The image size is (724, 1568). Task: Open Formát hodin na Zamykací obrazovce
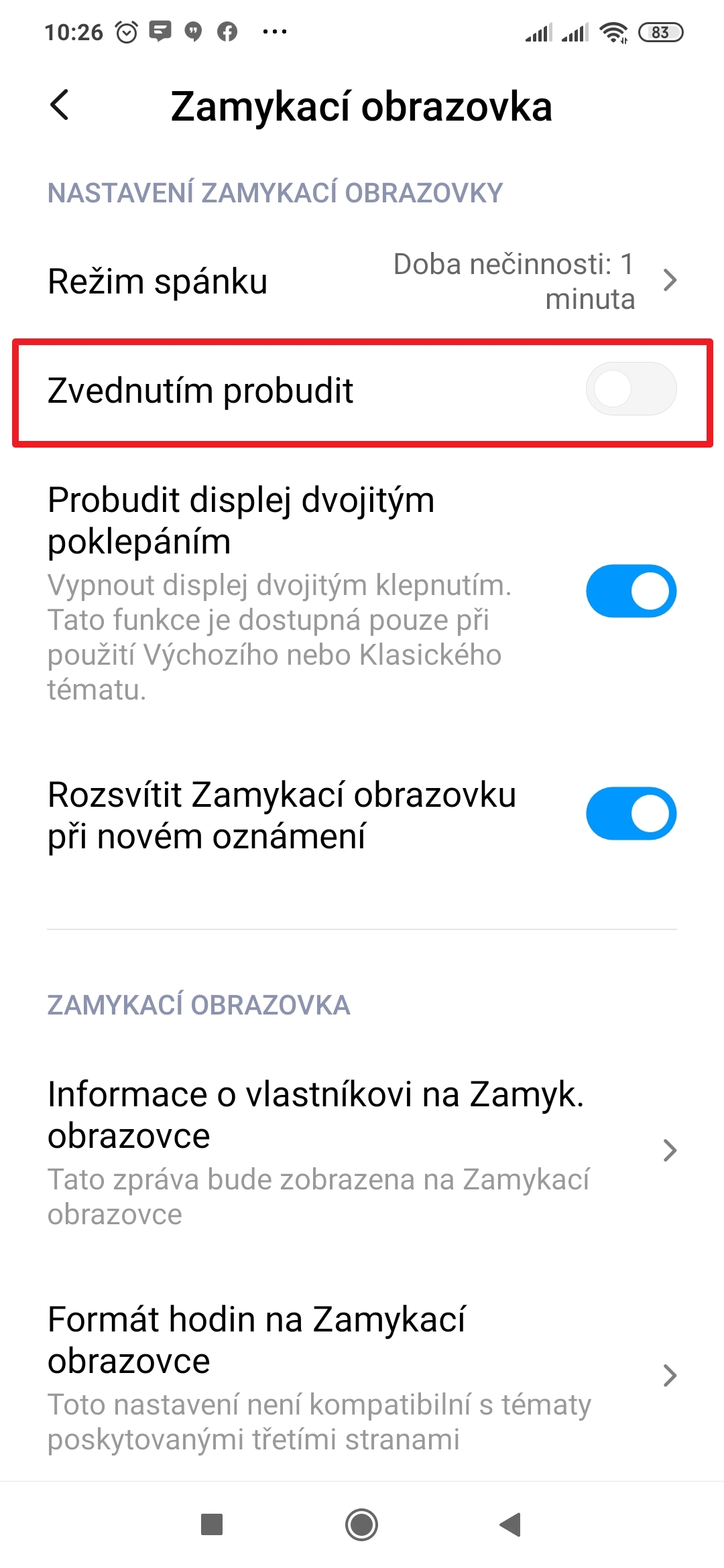point(362,1375)
